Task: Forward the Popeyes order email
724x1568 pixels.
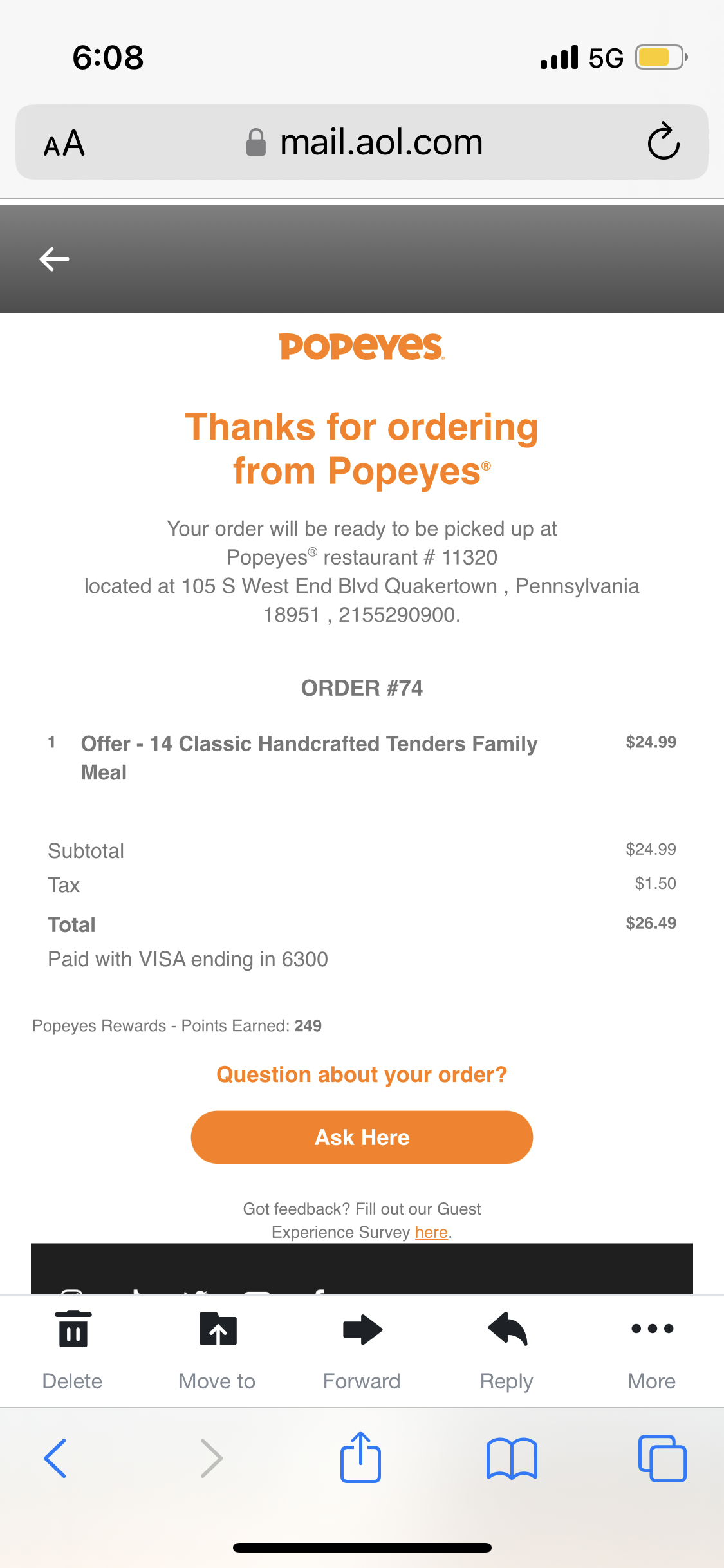Action: coord(362,1344)
